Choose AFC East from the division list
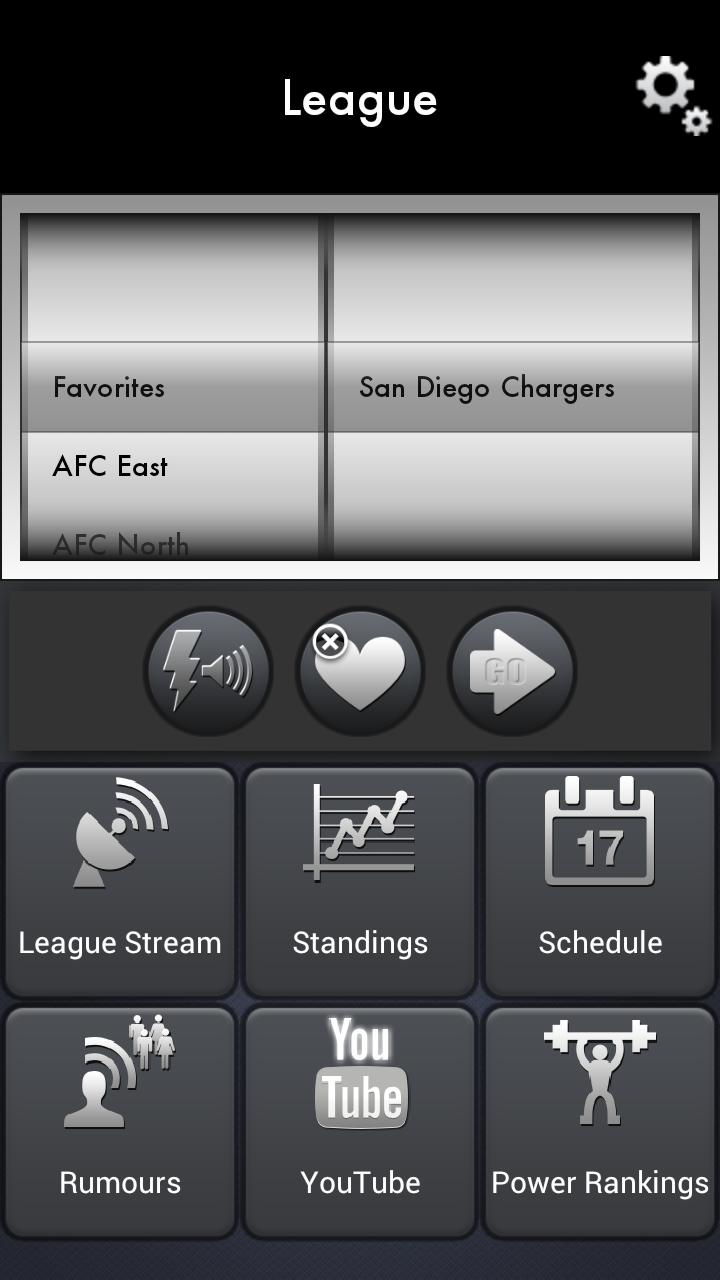Screen dimensions: 720x1280 click(110, 466)
